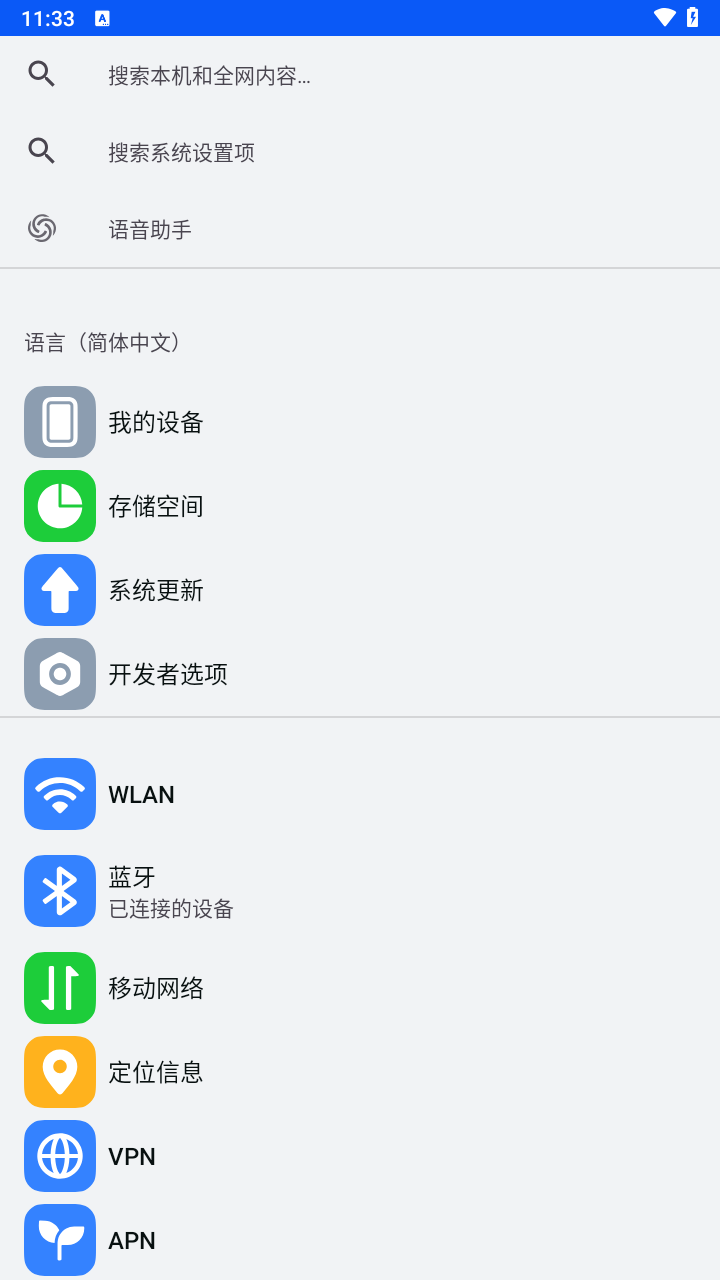Tap 搜索系统设置项 to search settings
Viewport: 720px width, 1280px height.
tap(182, 152)
